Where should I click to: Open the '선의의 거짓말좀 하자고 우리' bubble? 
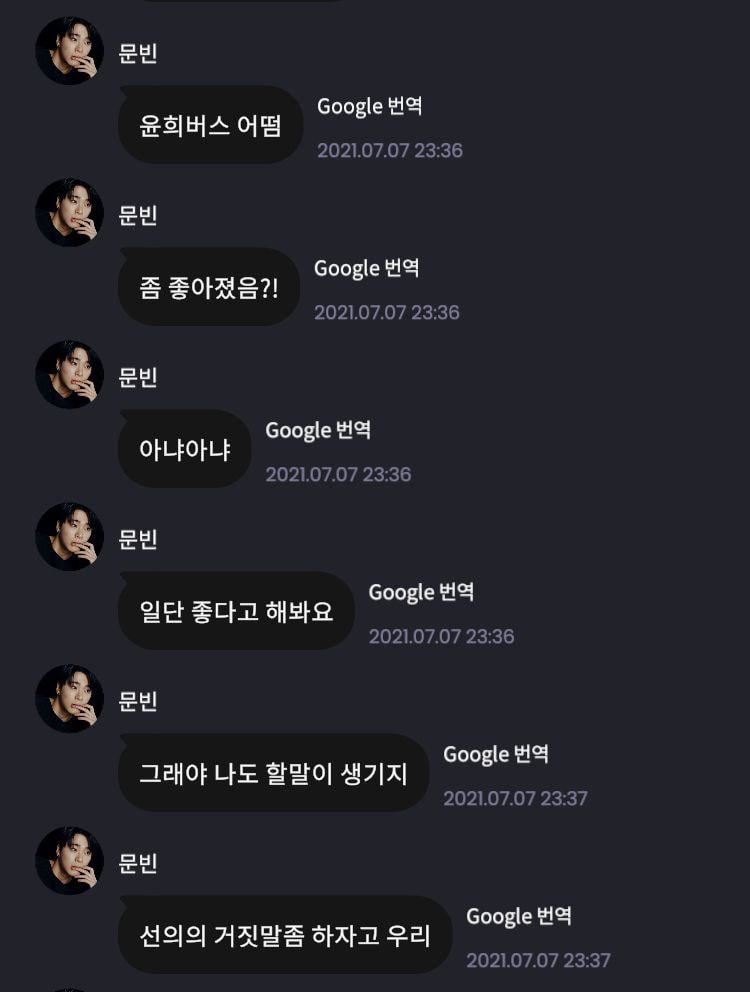tap(286, 935)
